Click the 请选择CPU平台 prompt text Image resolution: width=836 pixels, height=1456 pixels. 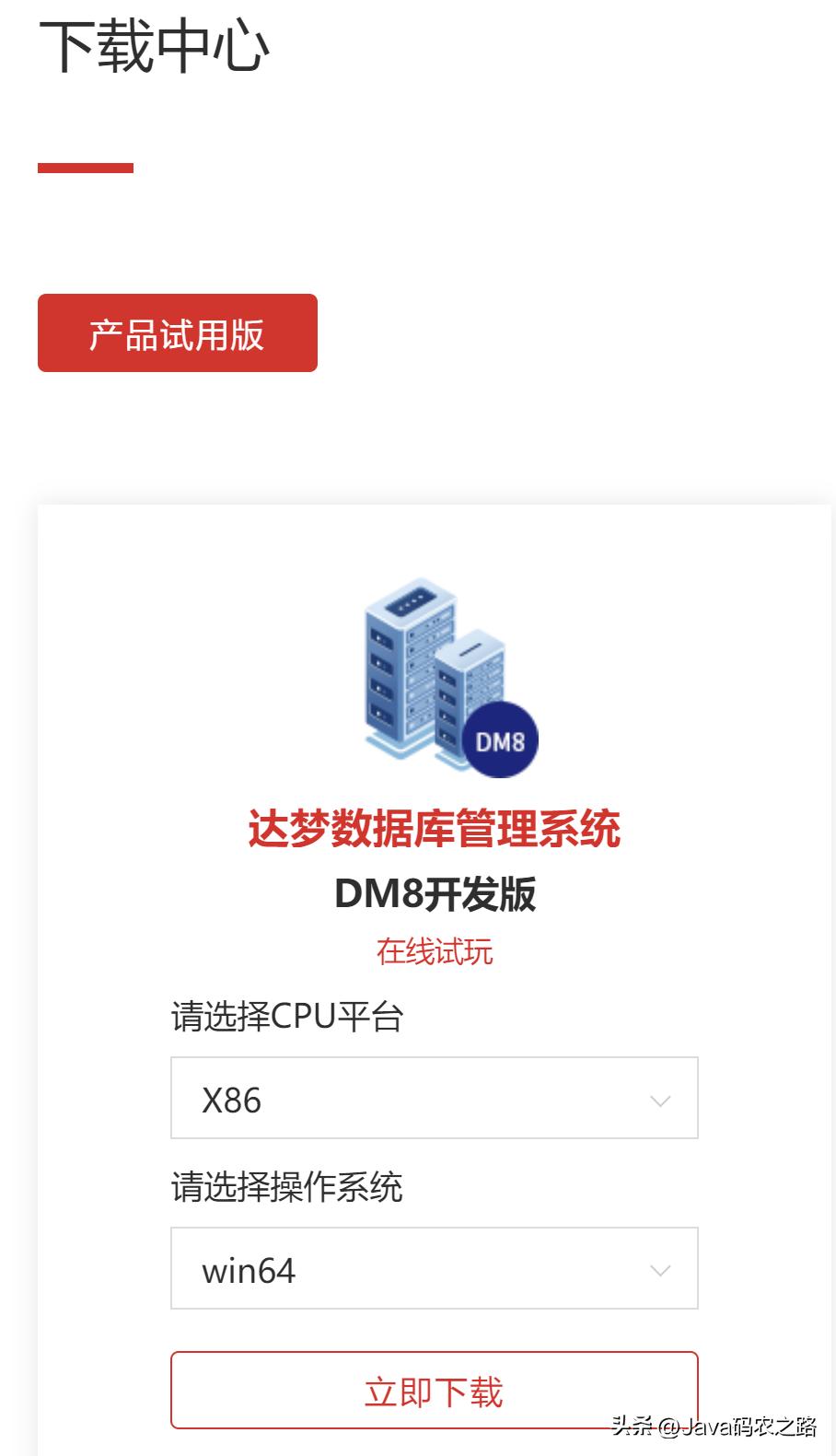(x=287, y=1016)
